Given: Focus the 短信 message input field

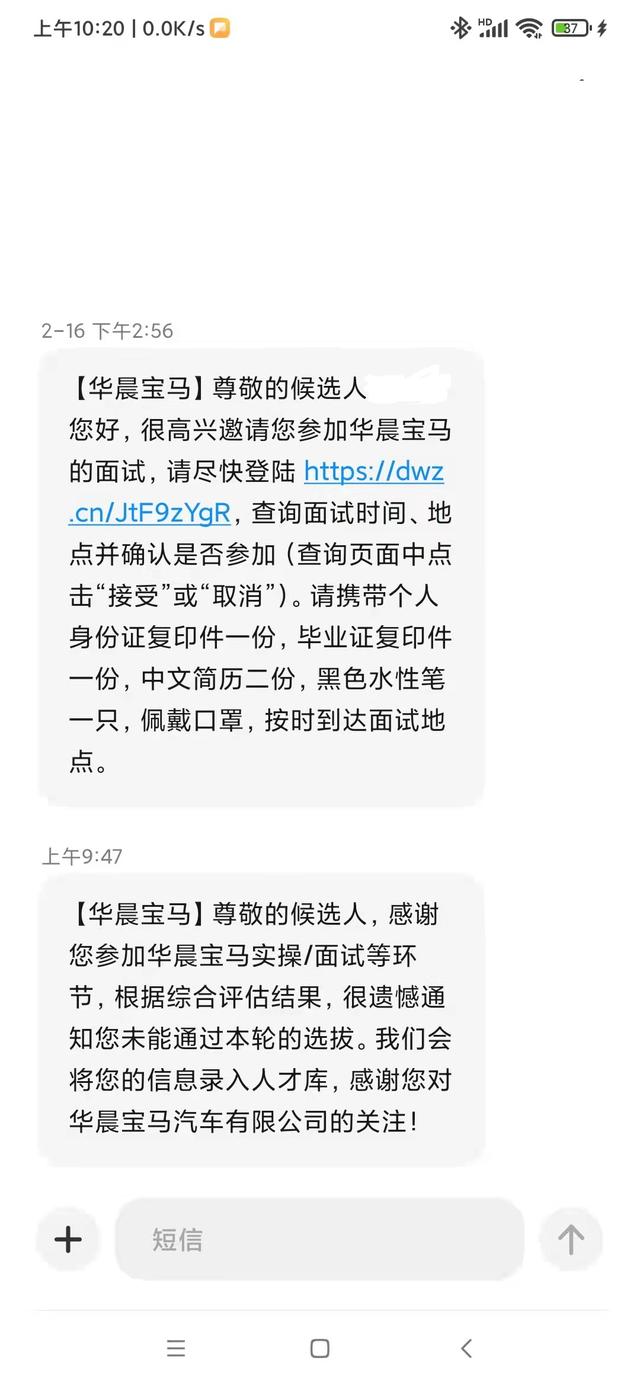Looking at the screenshot, I should coord(320,1240).
